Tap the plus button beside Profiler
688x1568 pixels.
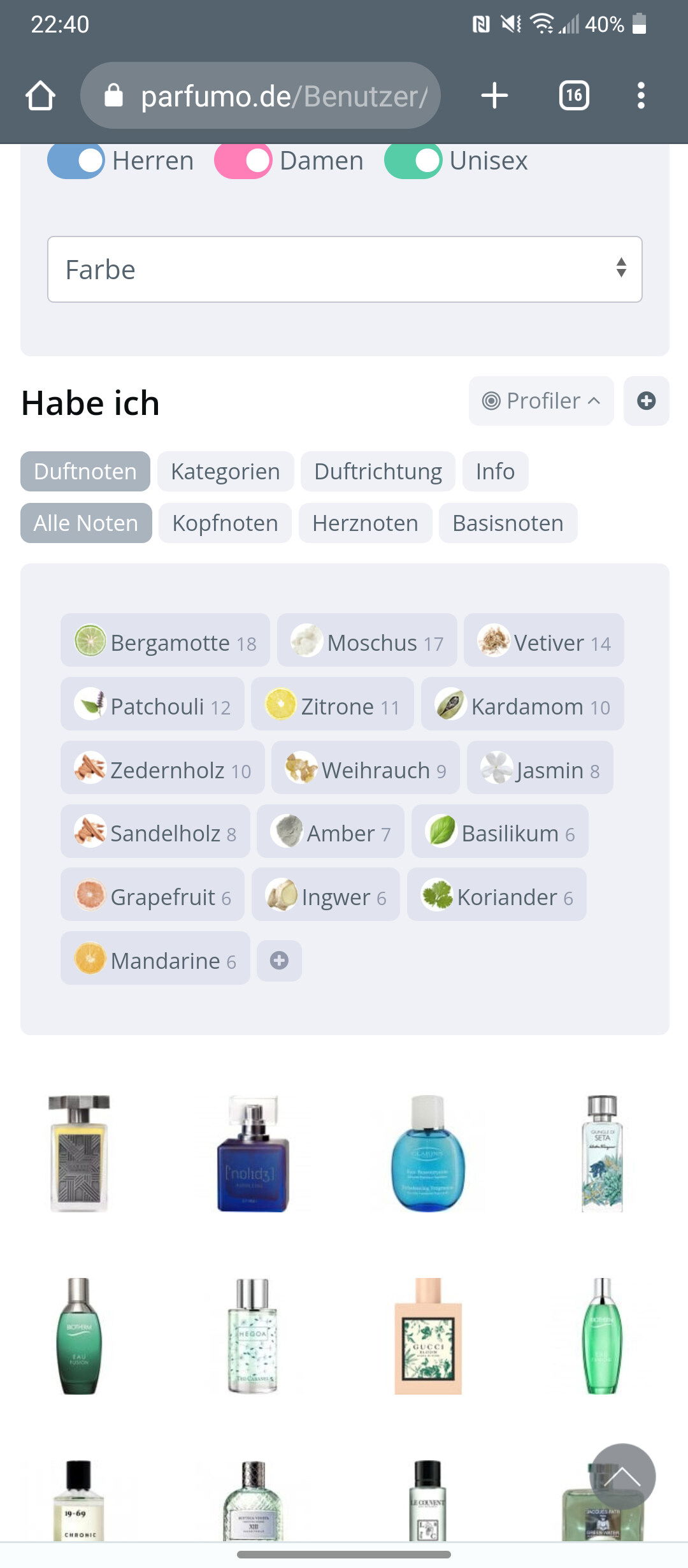point(646,401)
